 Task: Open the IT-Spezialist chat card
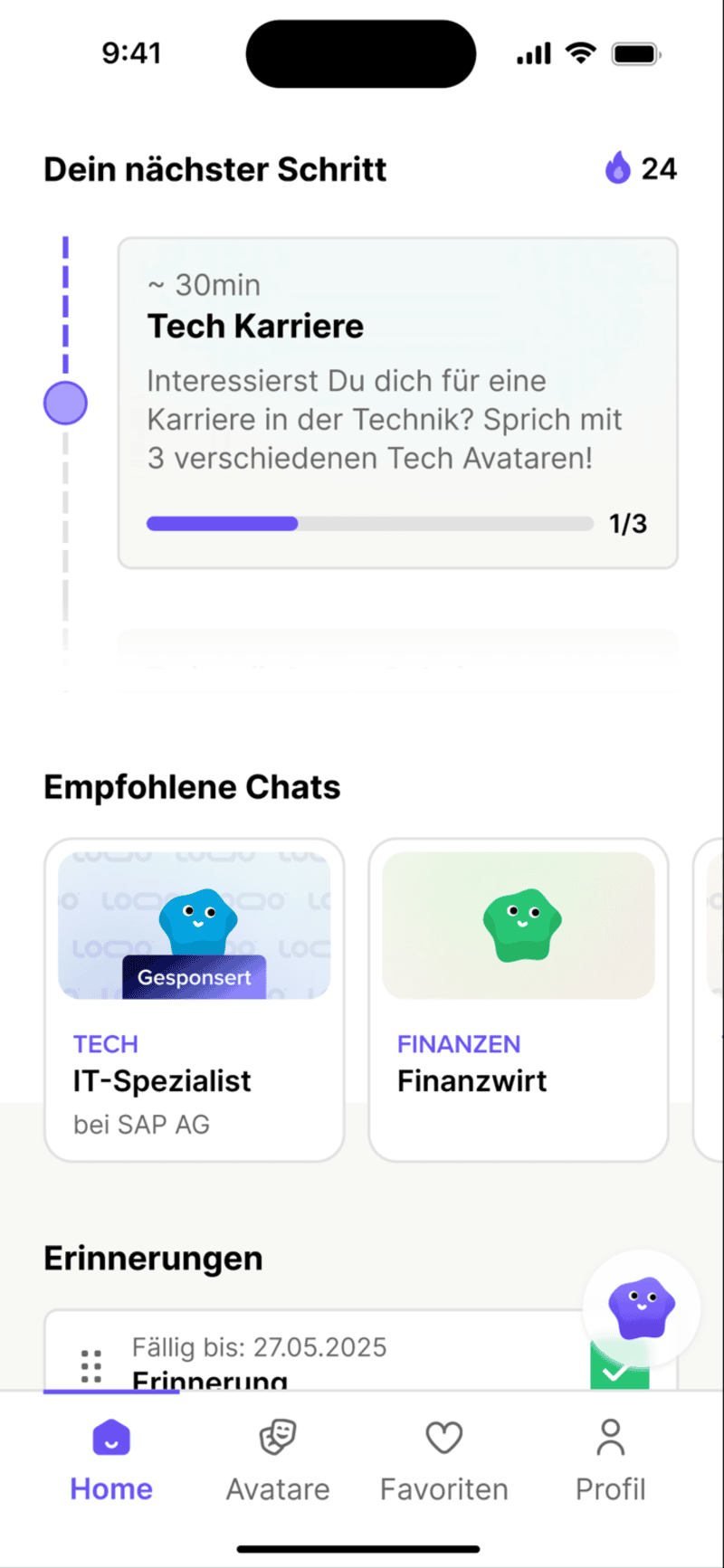(x=194, y=999)
